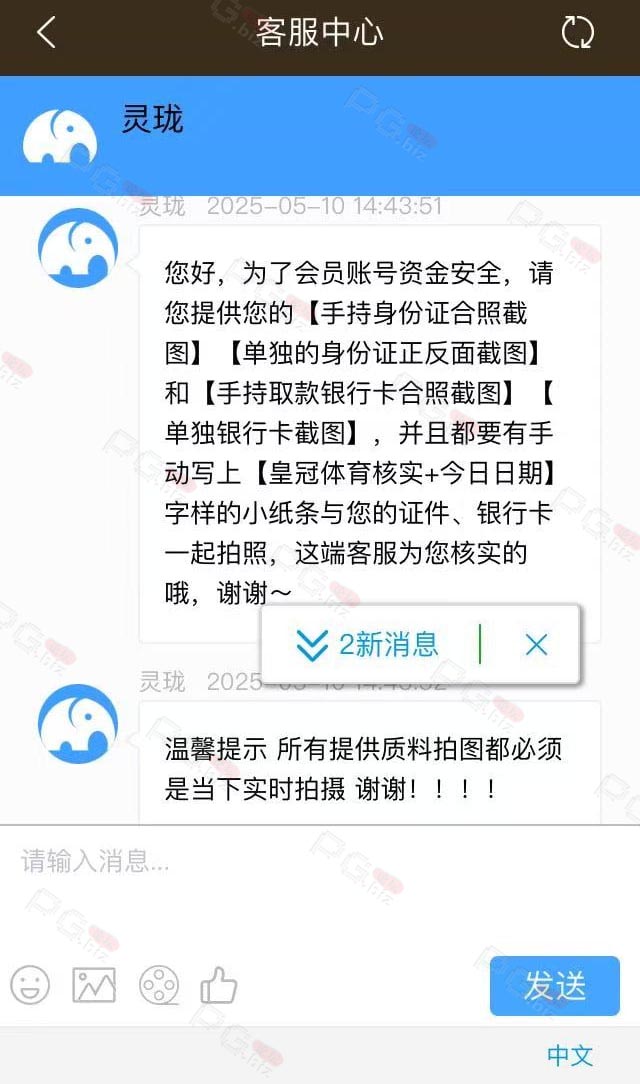The height and width of the screenshot is (1084, 640).
Task: Change language via the 中文 link
Action: 570,1055
